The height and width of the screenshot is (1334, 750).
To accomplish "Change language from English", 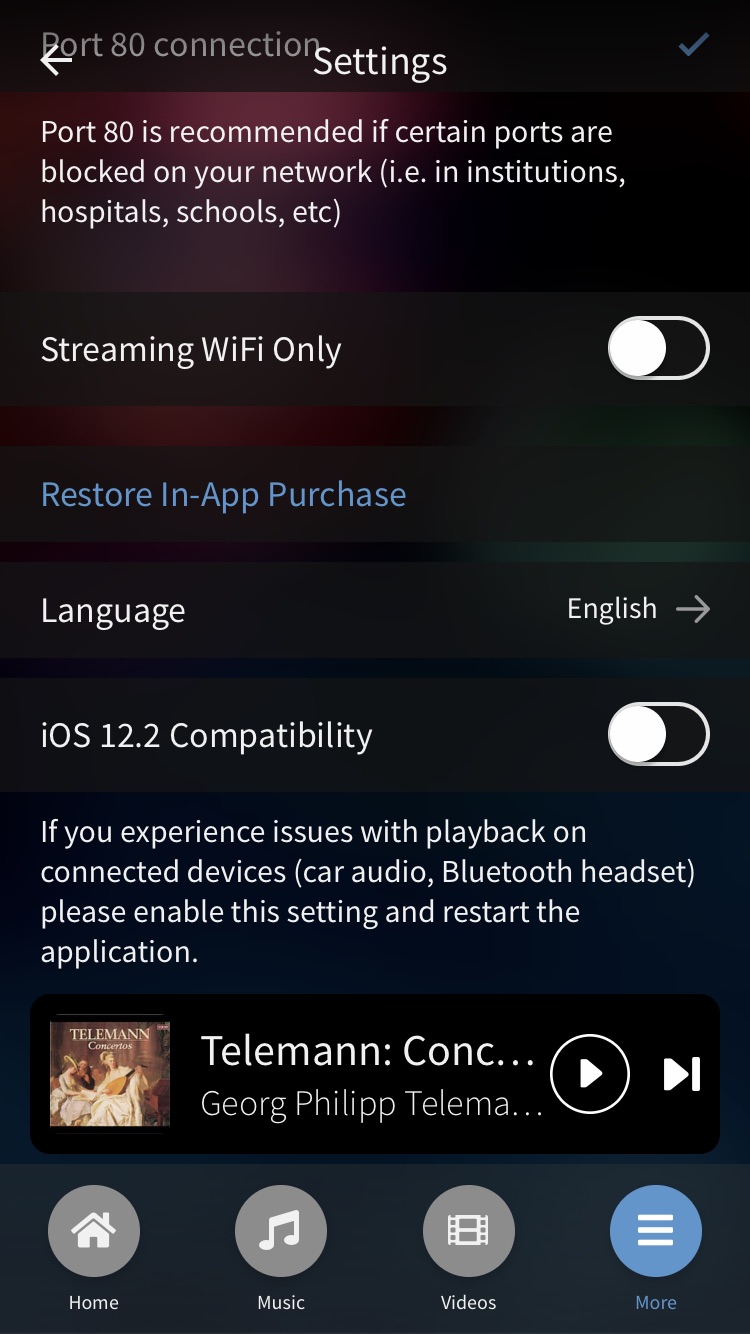I will (x=611, y=608).
